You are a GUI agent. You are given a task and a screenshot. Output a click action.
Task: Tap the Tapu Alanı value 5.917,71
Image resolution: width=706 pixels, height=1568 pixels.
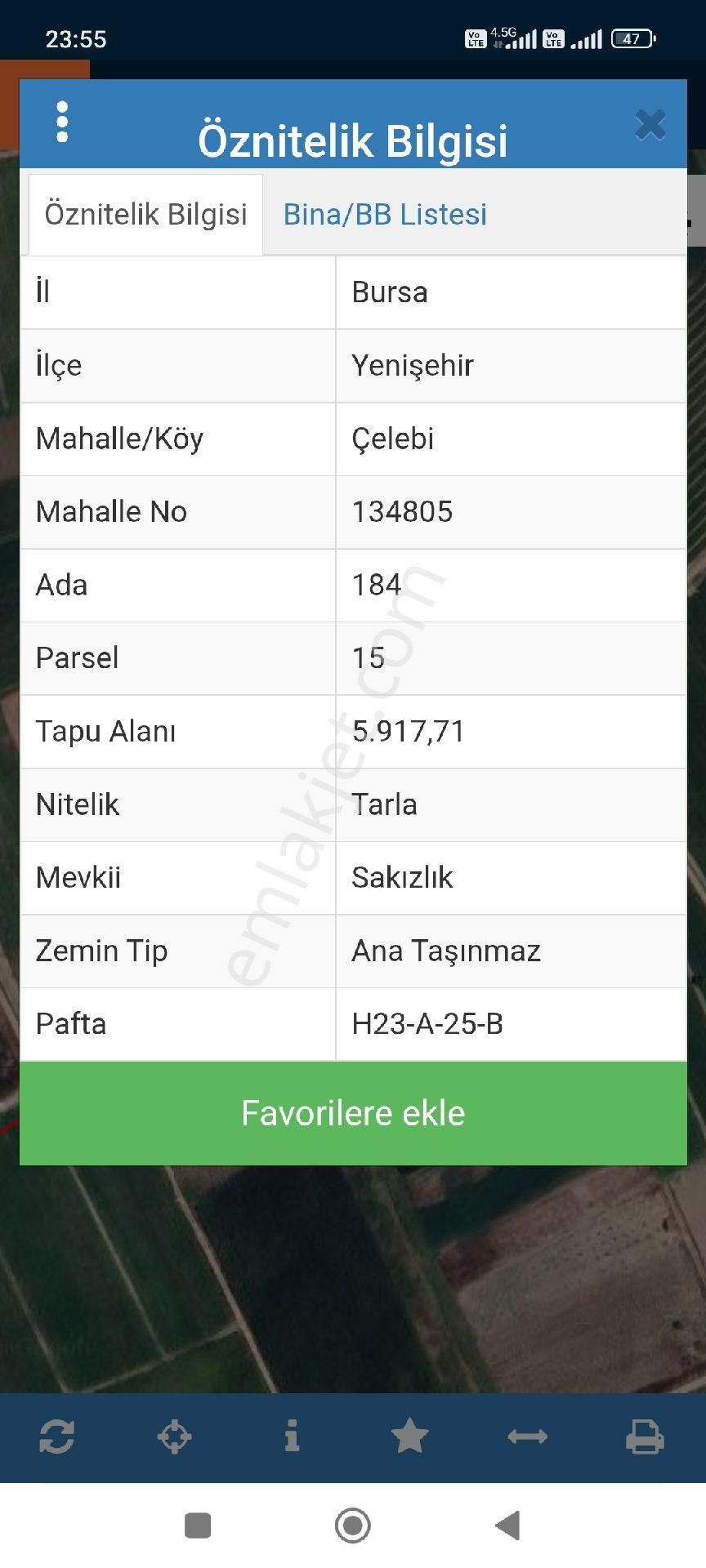[x=409, y=732]
